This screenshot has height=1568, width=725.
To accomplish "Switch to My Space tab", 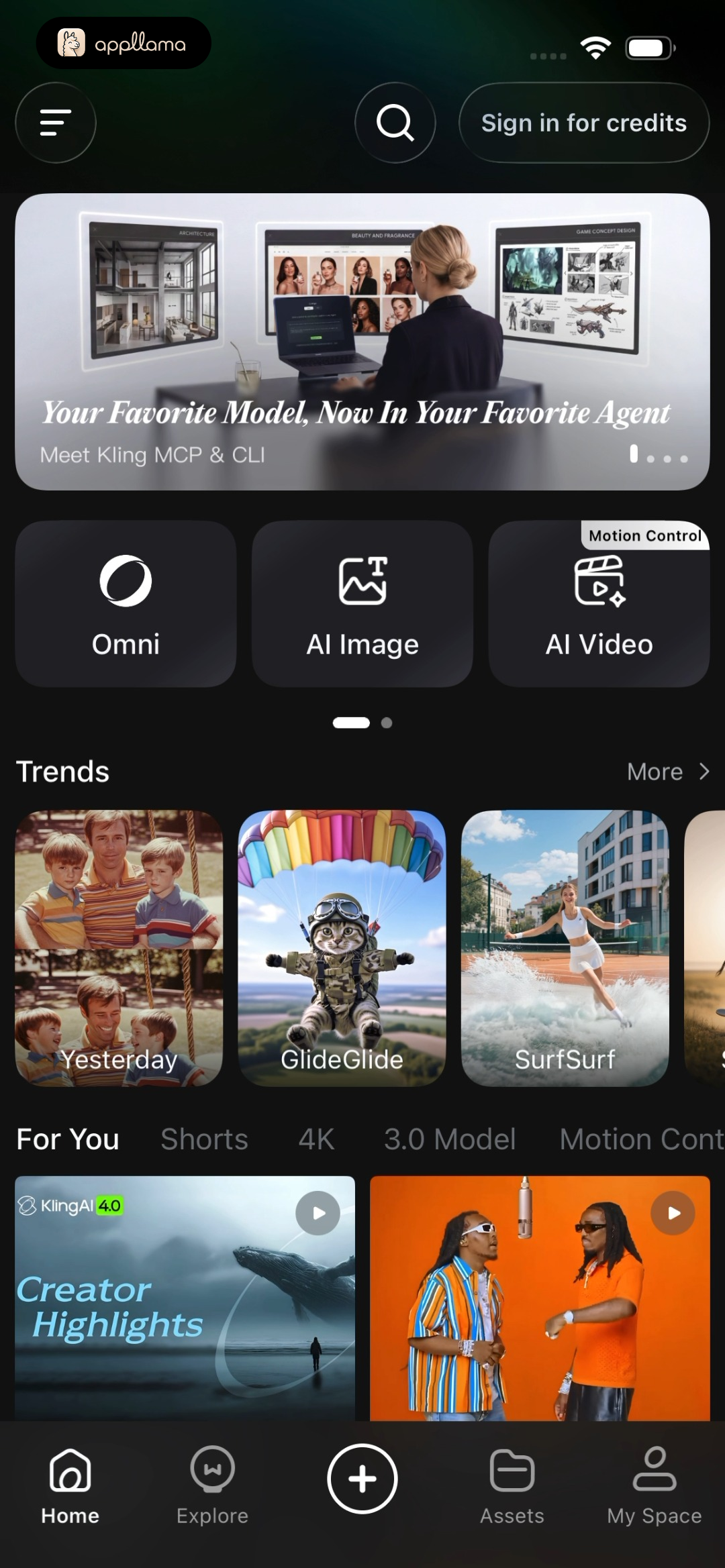I will (655, 1485).
